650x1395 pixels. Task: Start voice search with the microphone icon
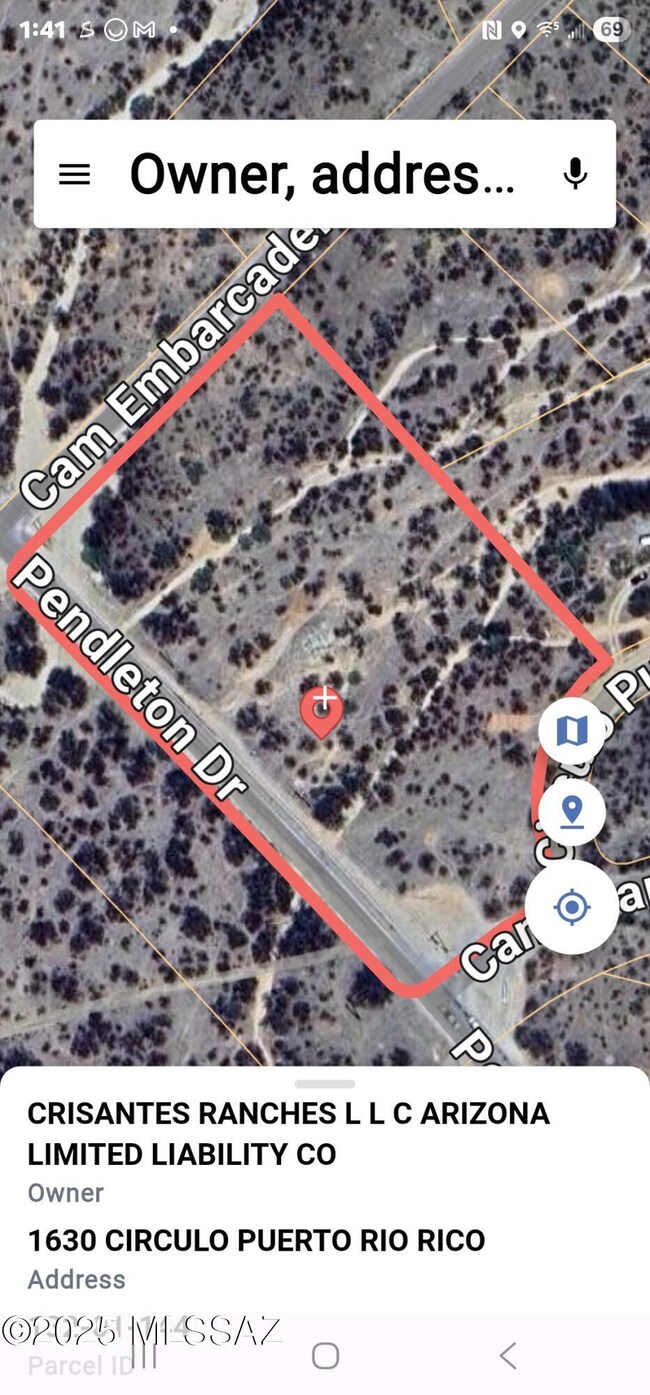tap(574, 175)
